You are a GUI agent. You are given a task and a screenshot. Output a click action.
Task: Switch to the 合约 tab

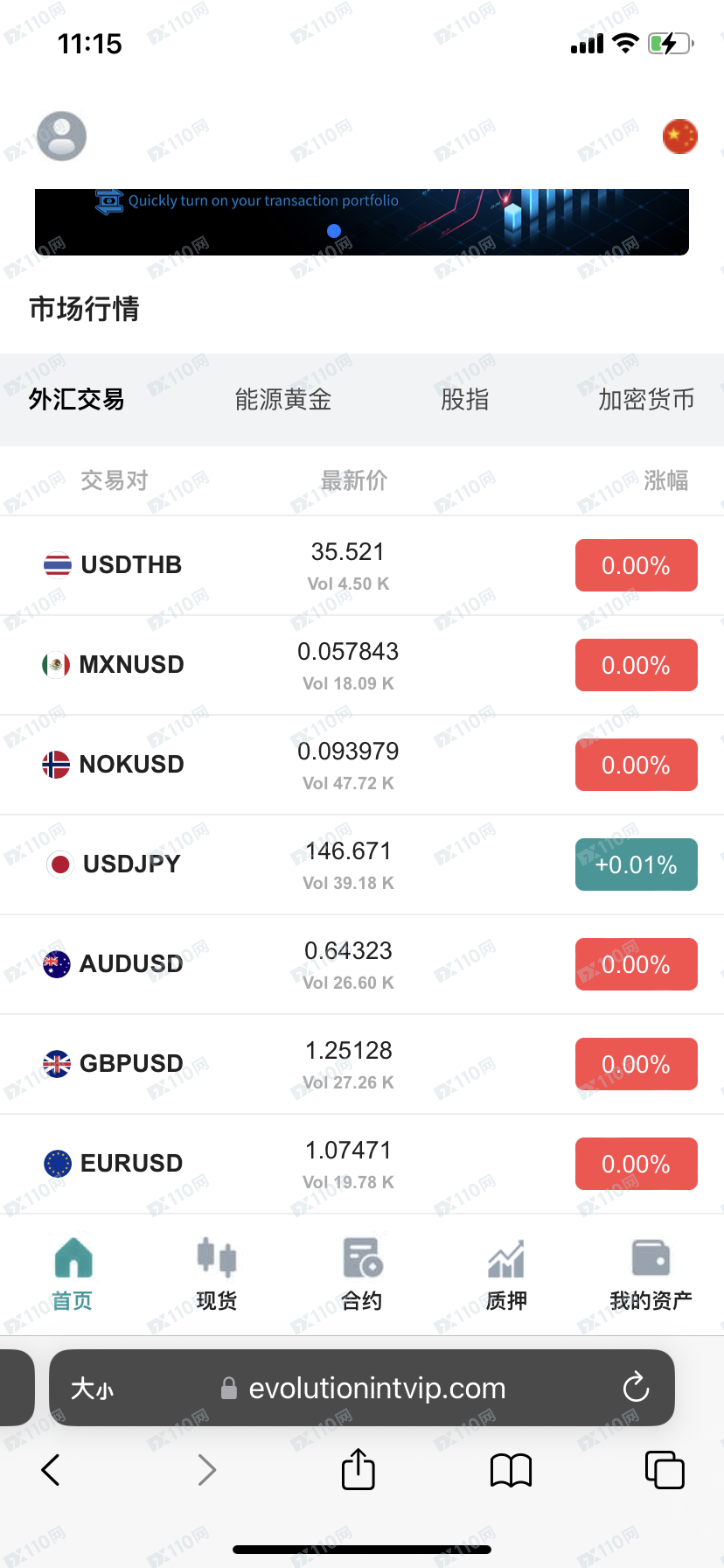tap(362, 1274)
